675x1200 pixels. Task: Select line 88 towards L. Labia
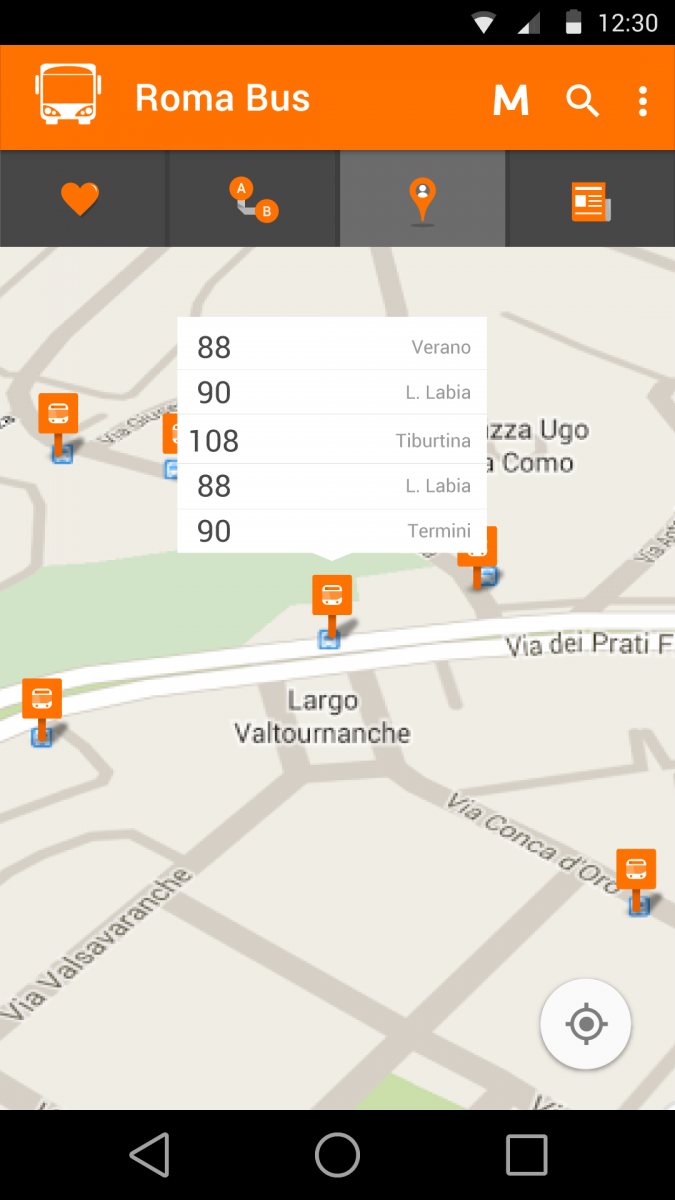click(x=332, y=486)
